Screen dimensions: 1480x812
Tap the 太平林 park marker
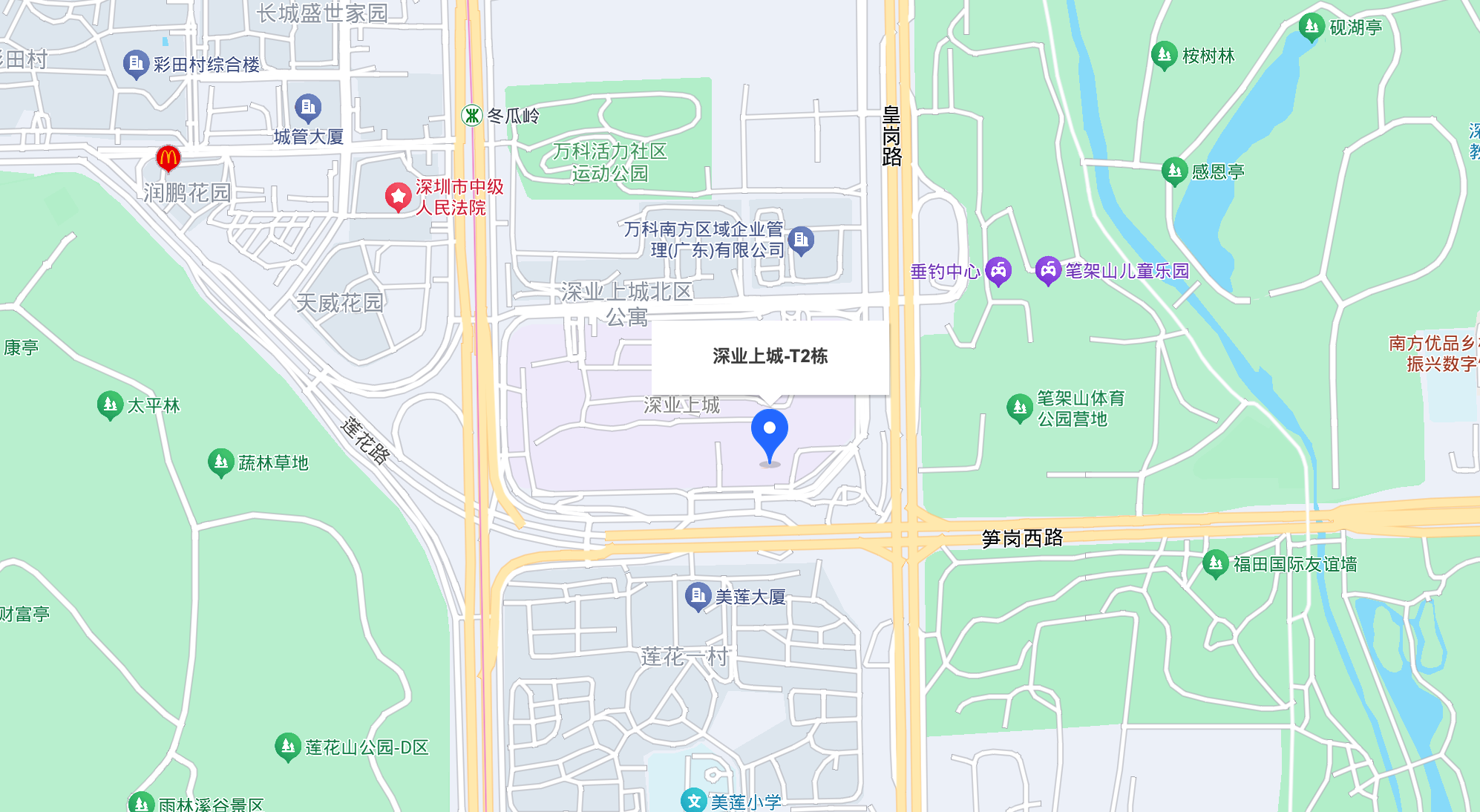tap(110, 405)
